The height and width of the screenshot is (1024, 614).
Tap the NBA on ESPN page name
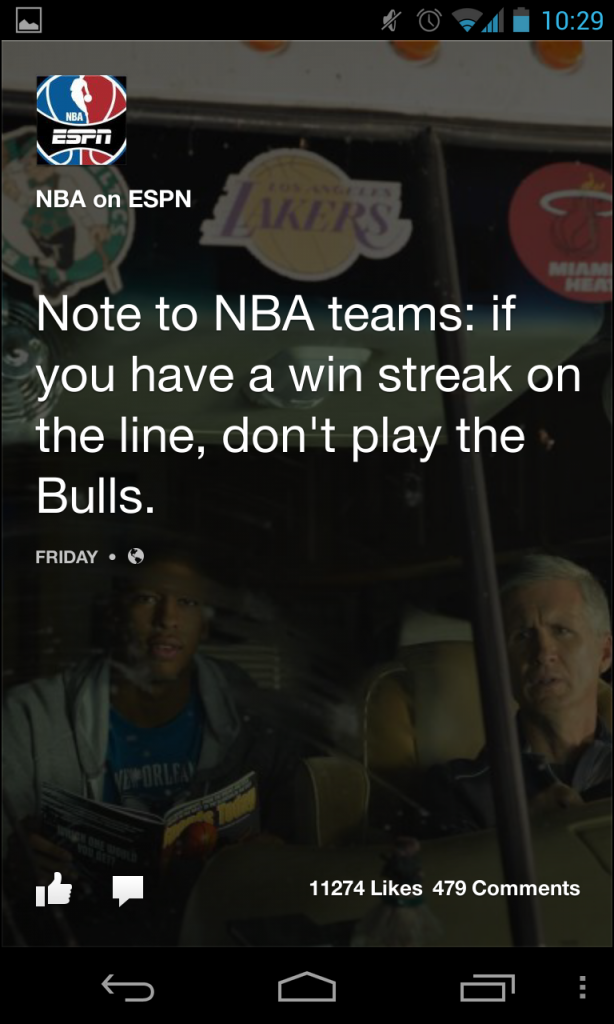114,199
